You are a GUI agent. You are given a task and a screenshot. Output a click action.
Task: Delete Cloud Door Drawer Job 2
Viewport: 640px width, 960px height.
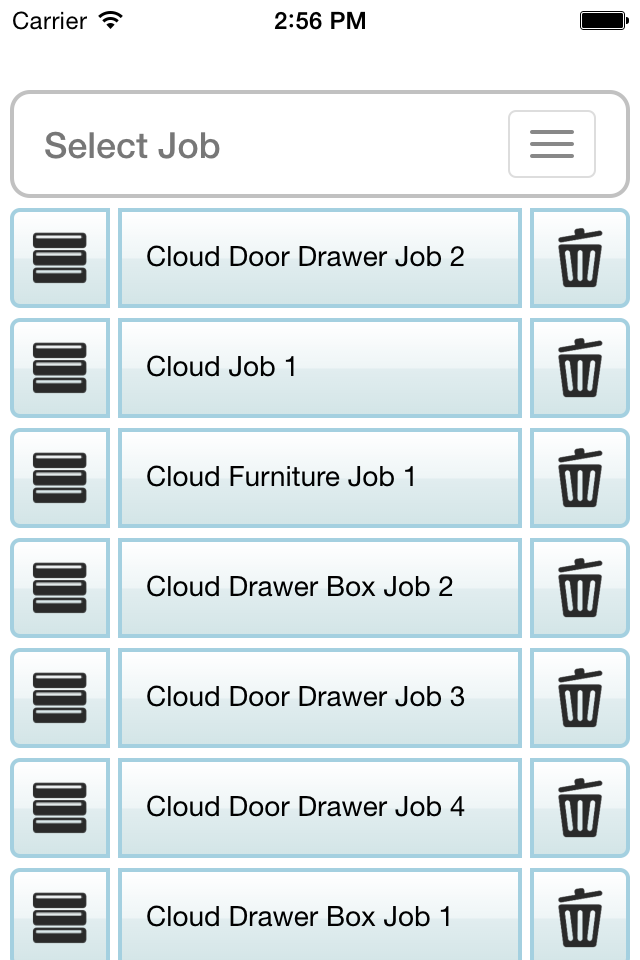click(x=579, y=258)
